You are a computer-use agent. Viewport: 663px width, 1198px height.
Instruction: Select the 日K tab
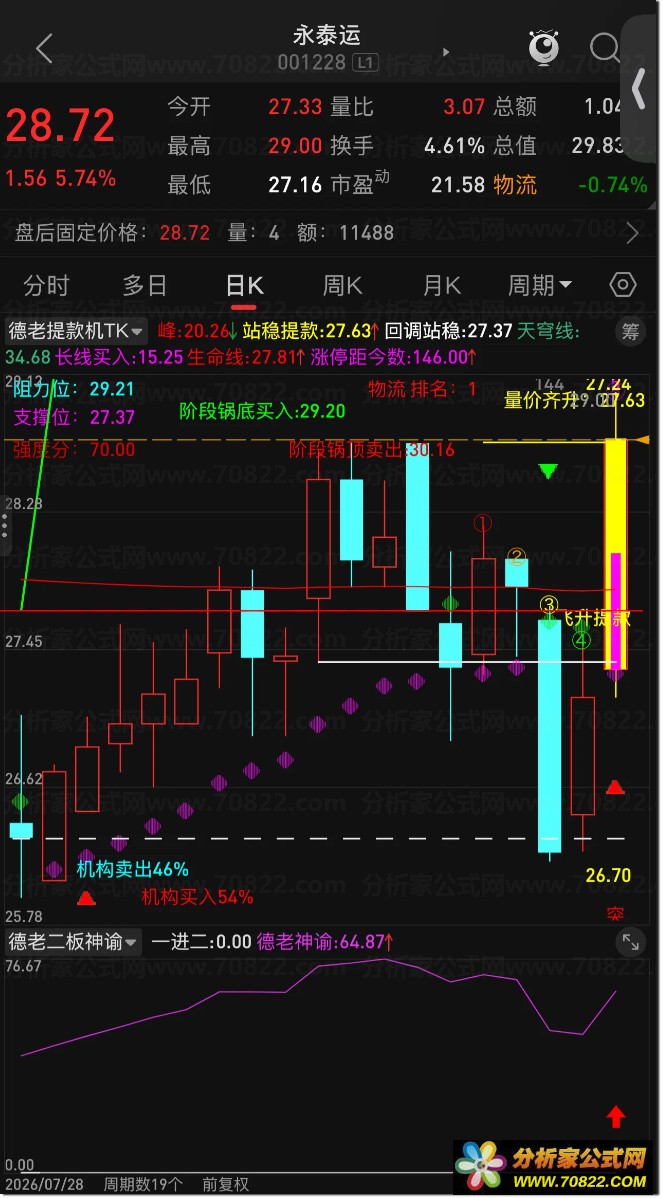pyautogui.click(x=244, y=287)
